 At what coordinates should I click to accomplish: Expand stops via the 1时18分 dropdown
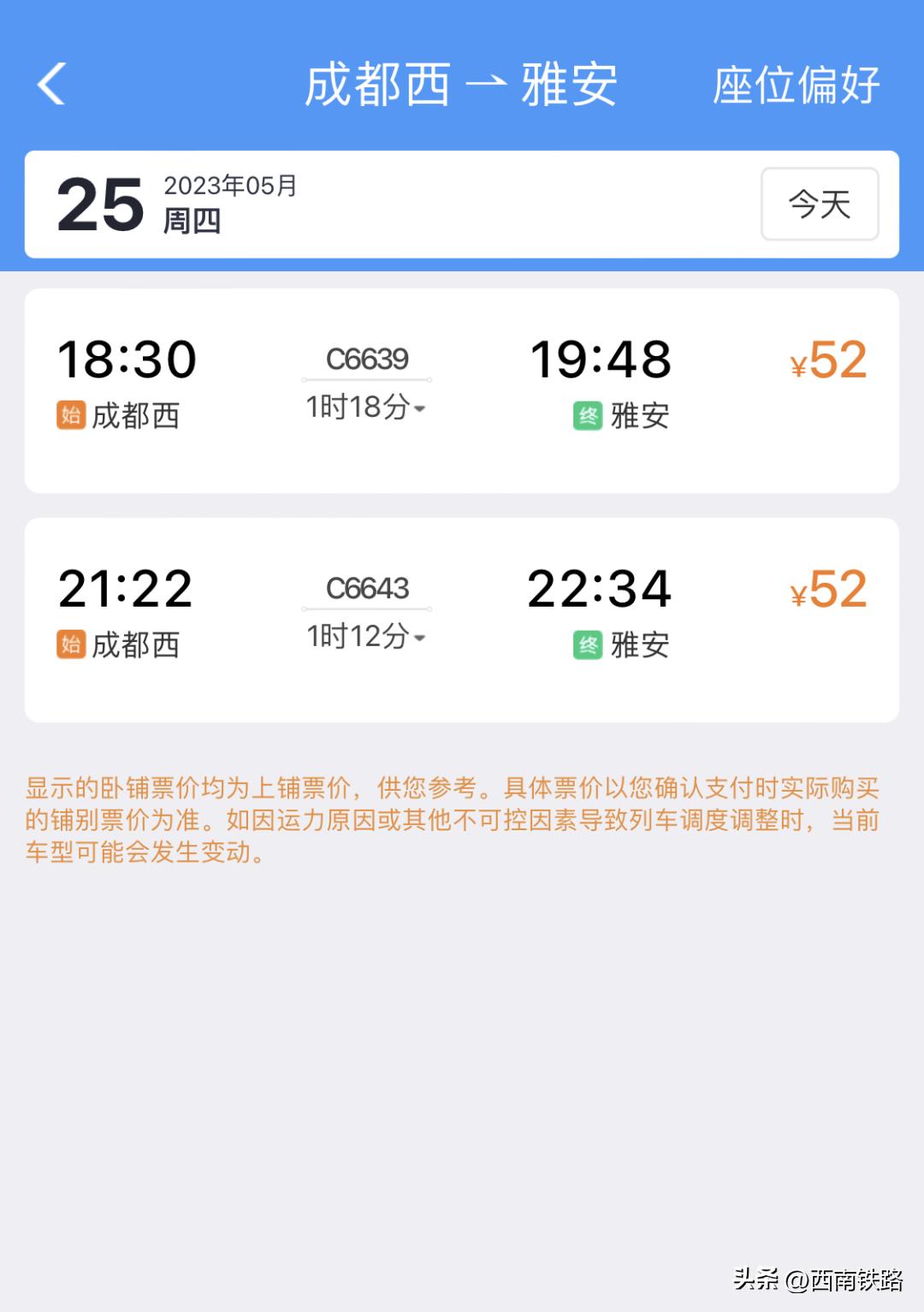365,408
